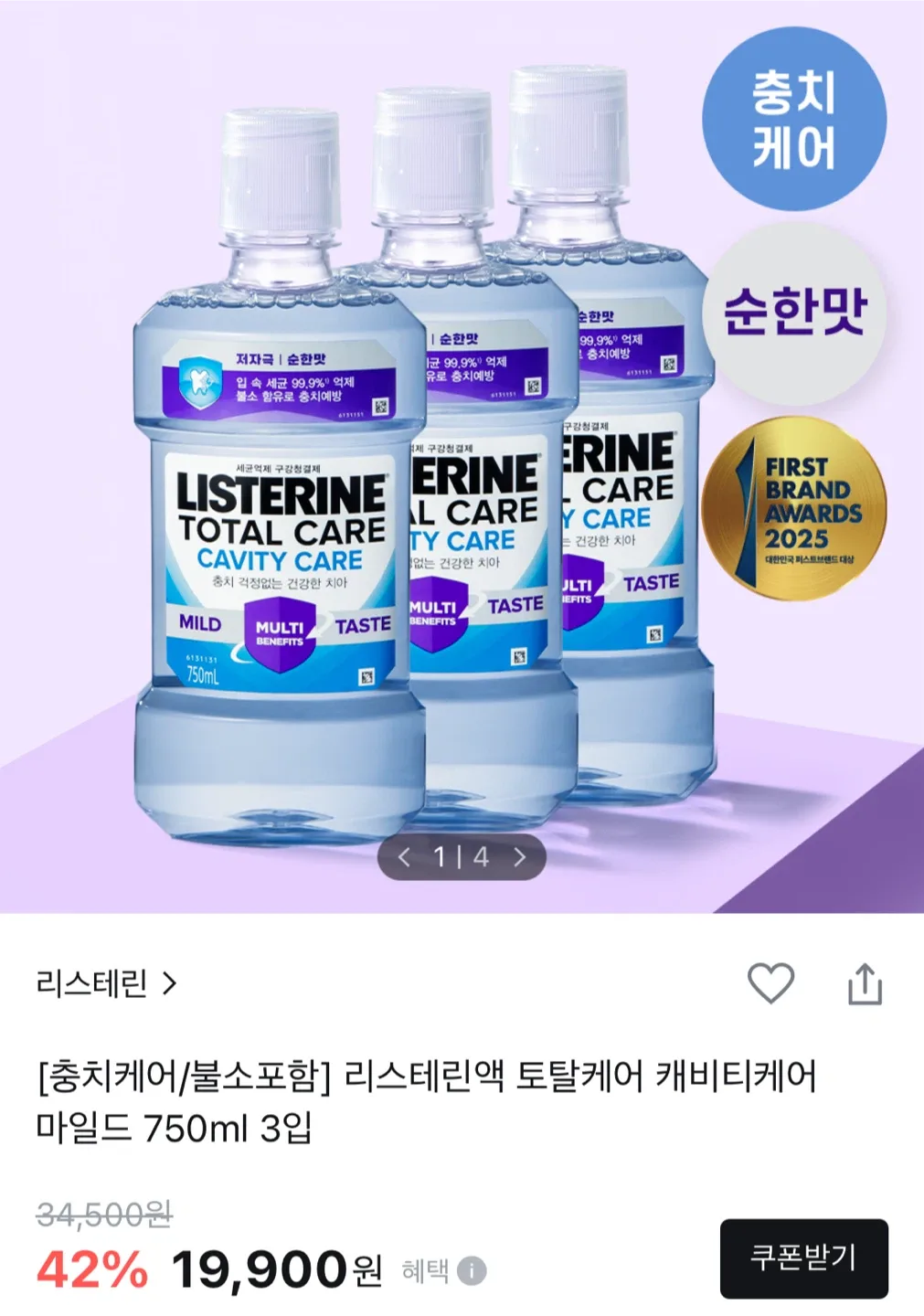Image resolution: width=924 pixels, height=1316 pixels.
Task: Open the 리스테린 brand page
Action: 106,983
